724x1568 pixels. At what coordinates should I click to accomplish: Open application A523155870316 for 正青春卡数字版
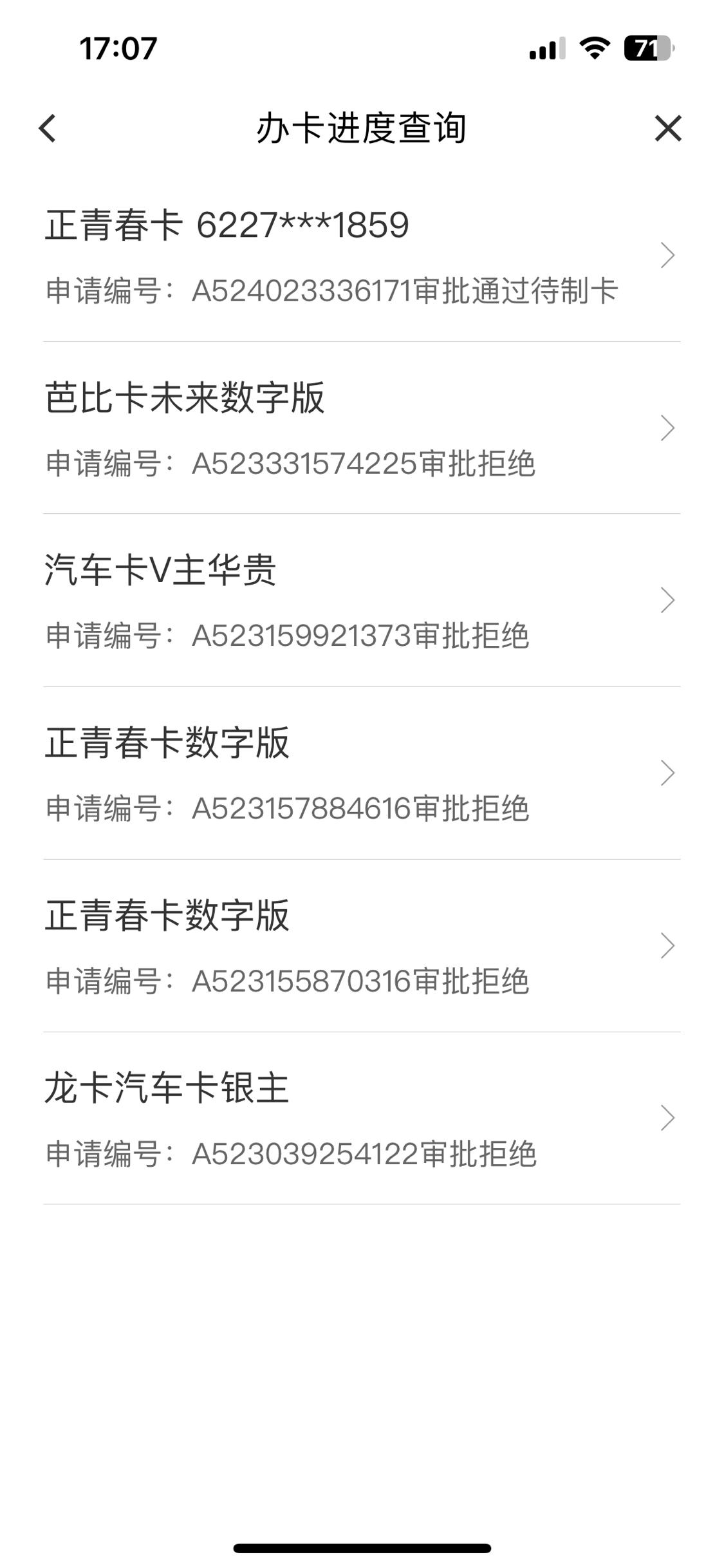click(x=362, y=946)
